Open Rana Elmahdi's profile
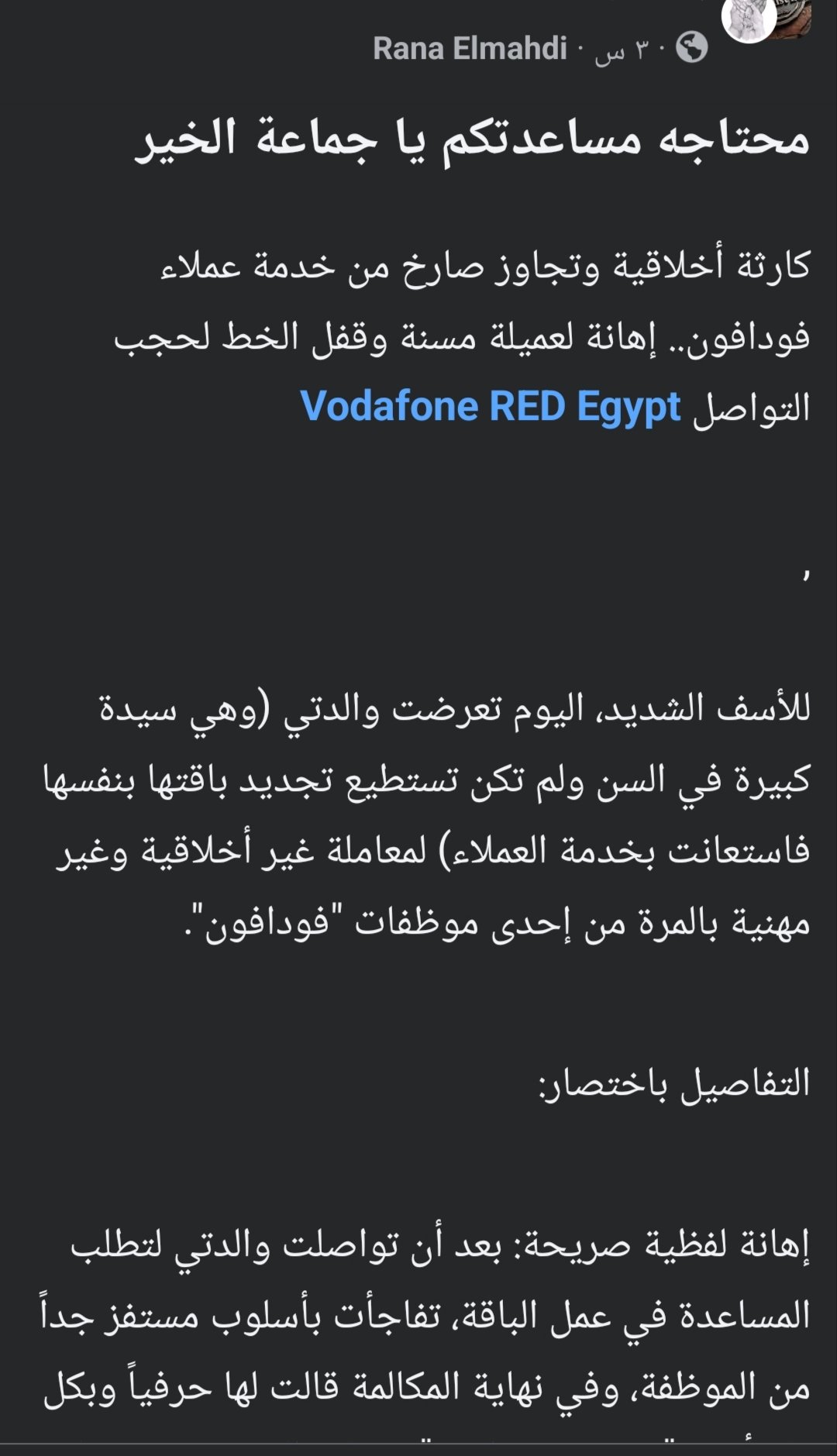837x1456 pixels. tap(470, 48)
